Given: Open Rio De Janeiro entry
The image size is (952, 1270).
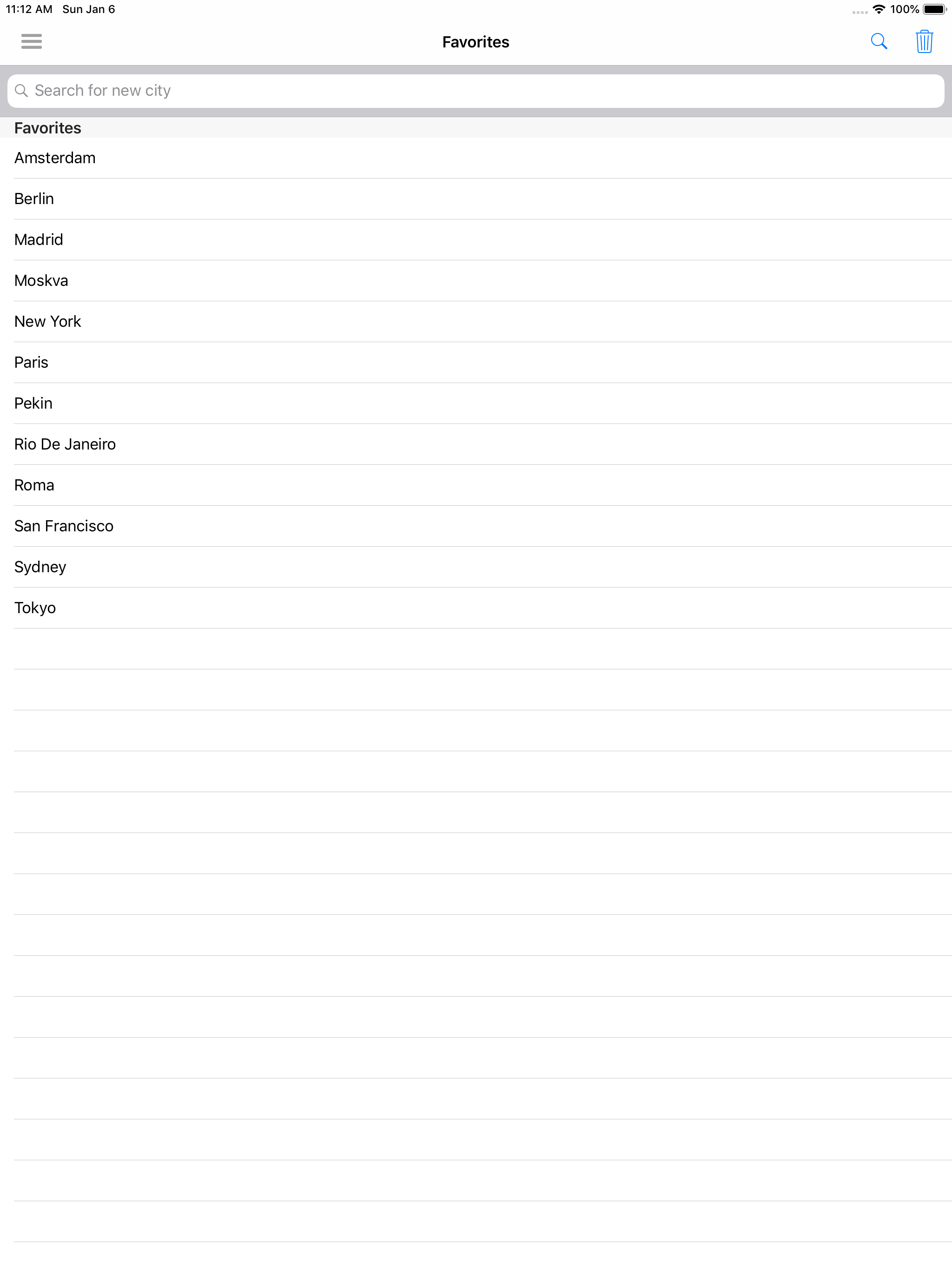Looking at the screenshot, I should (64, 444).
